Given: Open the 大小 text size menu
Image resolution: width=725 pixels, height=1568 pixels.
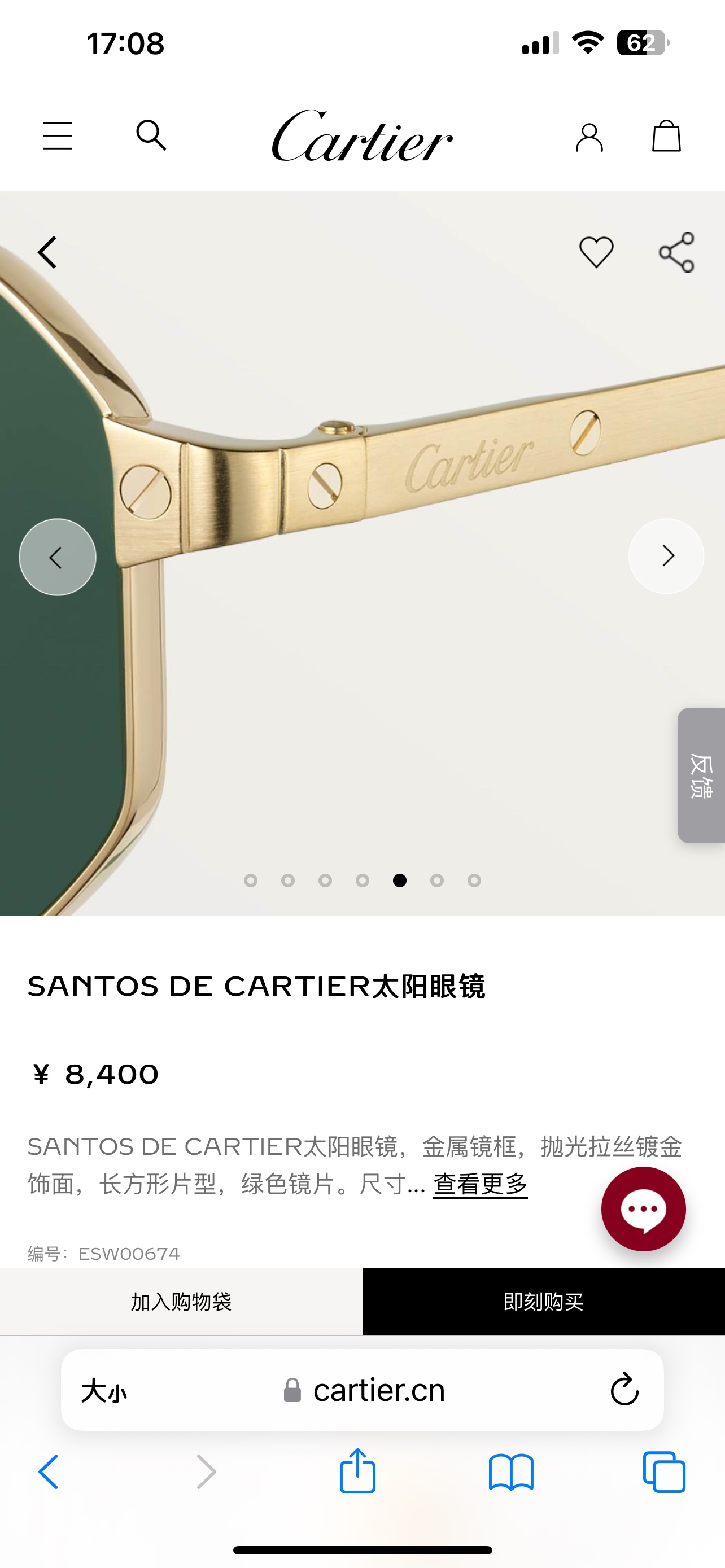Looking at the screenshot, I should click(x=103, y=1391).
